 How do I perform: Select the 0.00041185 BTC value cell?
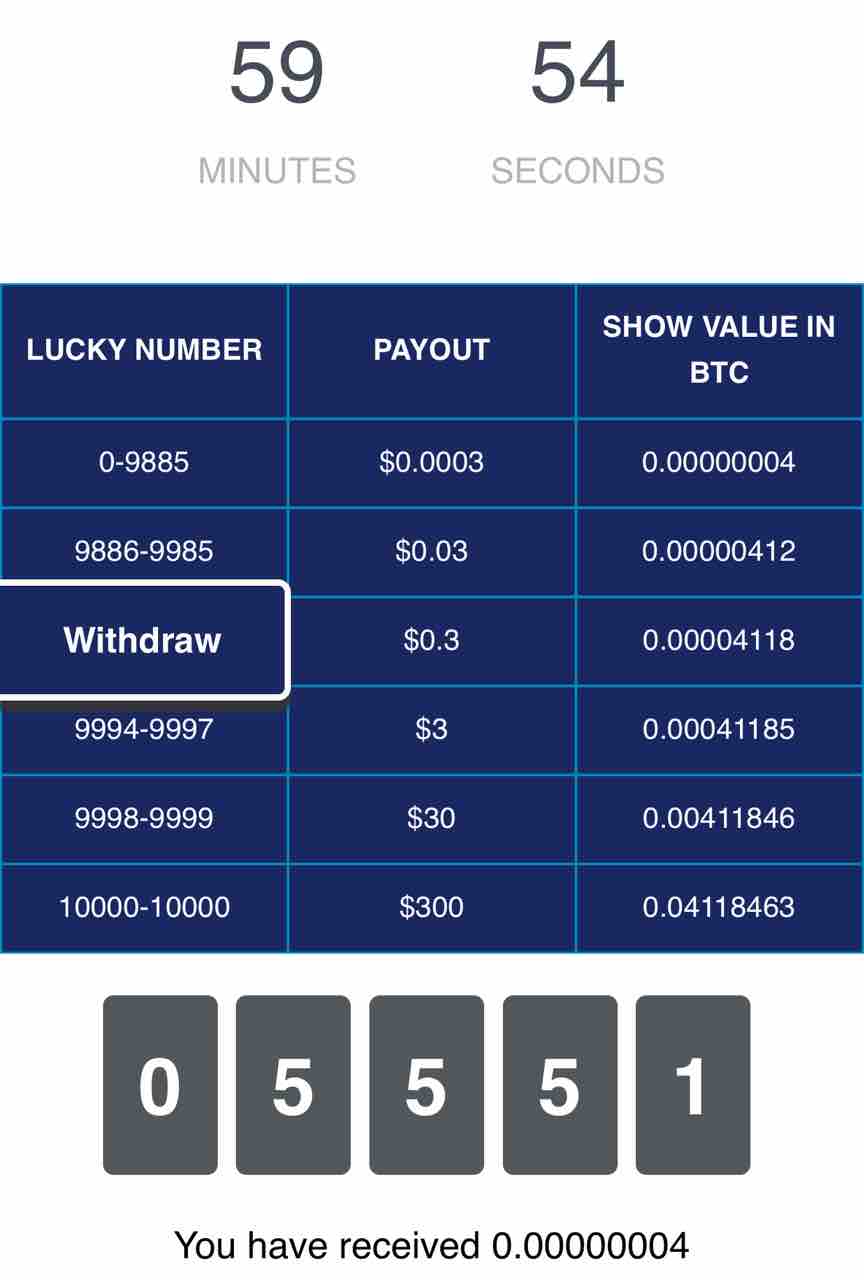(719, 728)
